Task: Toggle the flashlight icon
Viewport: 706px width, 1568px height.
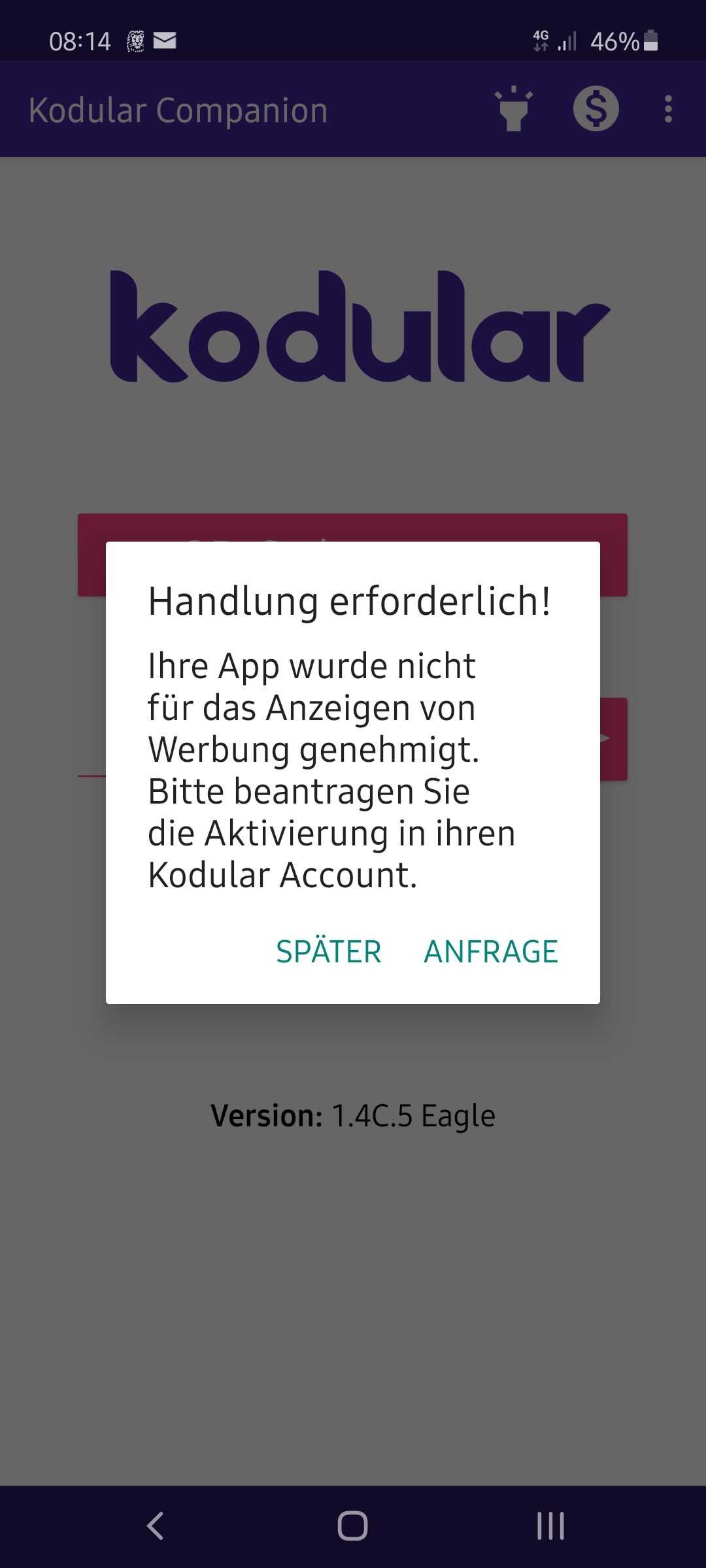Action: tap(514, 108)
